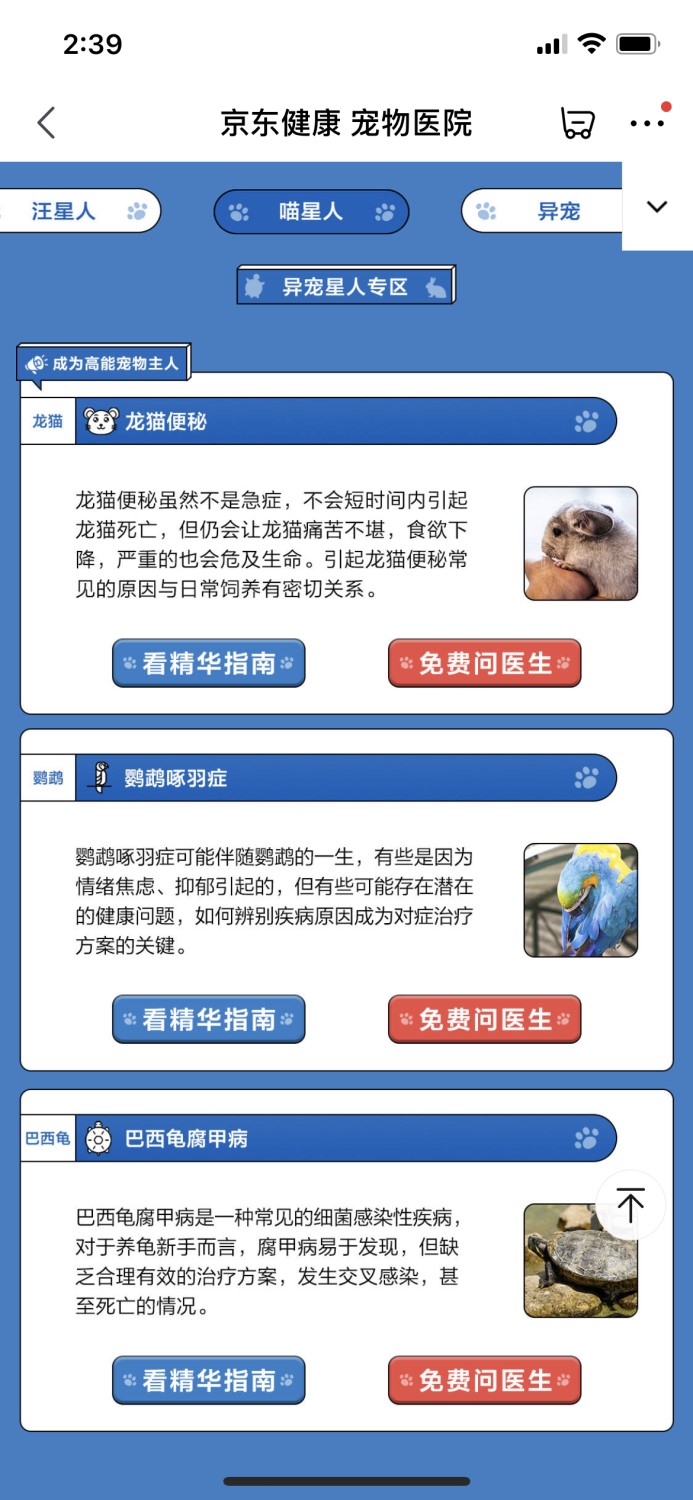
Task: Jump back to top with arrow button
Action: tap(630, 1205)
